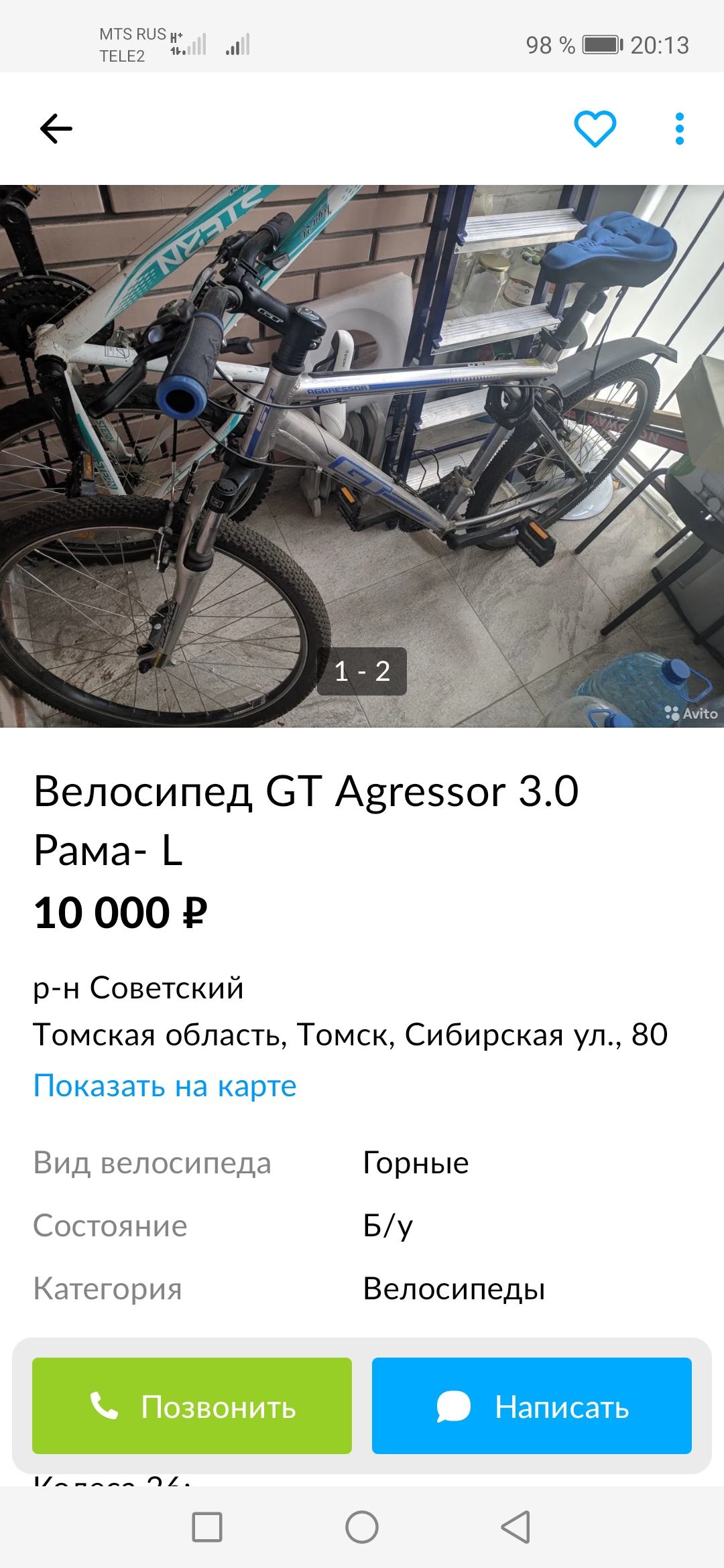Image resolution: width=724 pixels, height=1568 pixels.
Task: Tap the 'Показать на карте' link
Action: tap(165, 1086)
